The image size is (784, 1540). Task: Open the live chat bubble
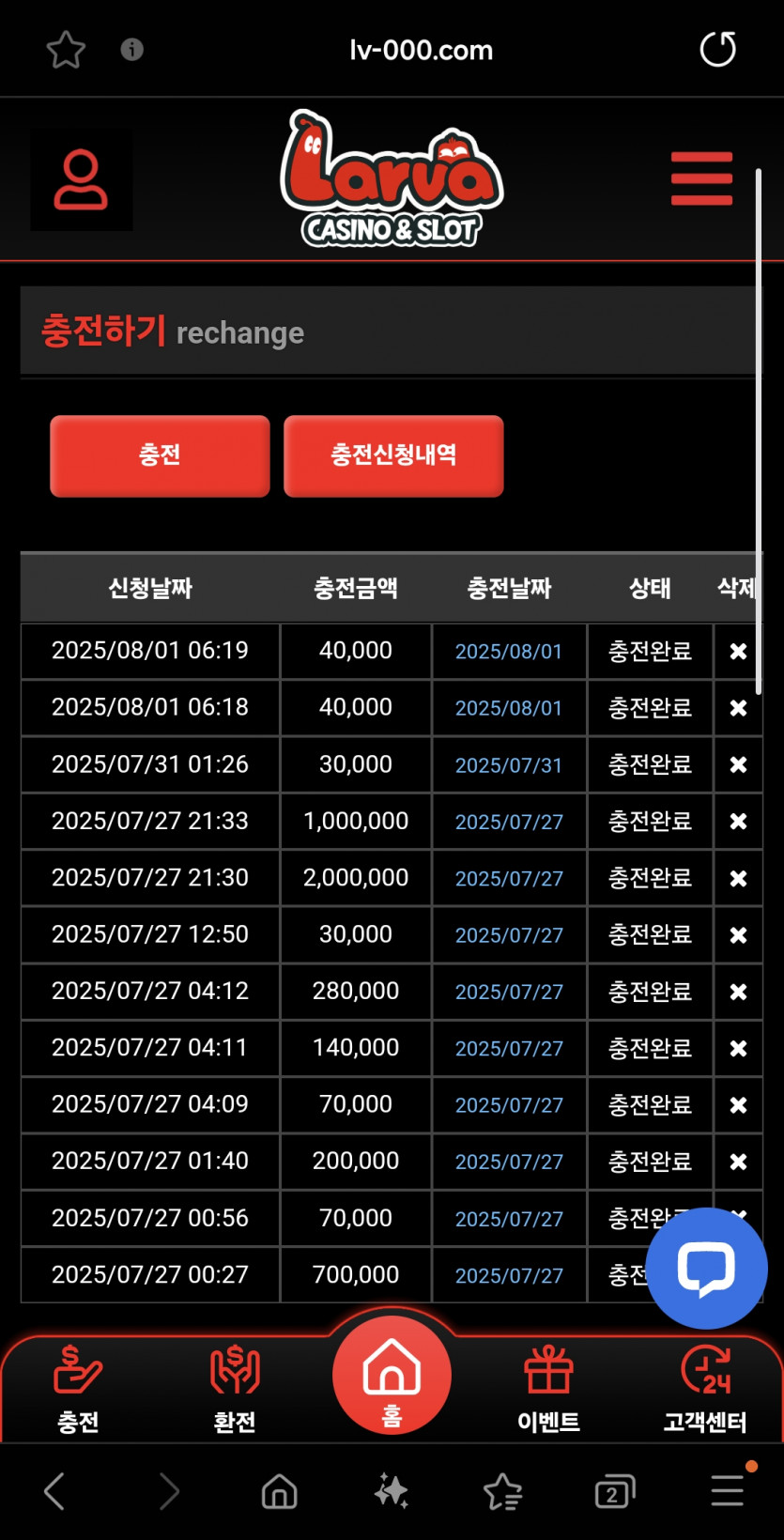click(x=706, y=1268)
